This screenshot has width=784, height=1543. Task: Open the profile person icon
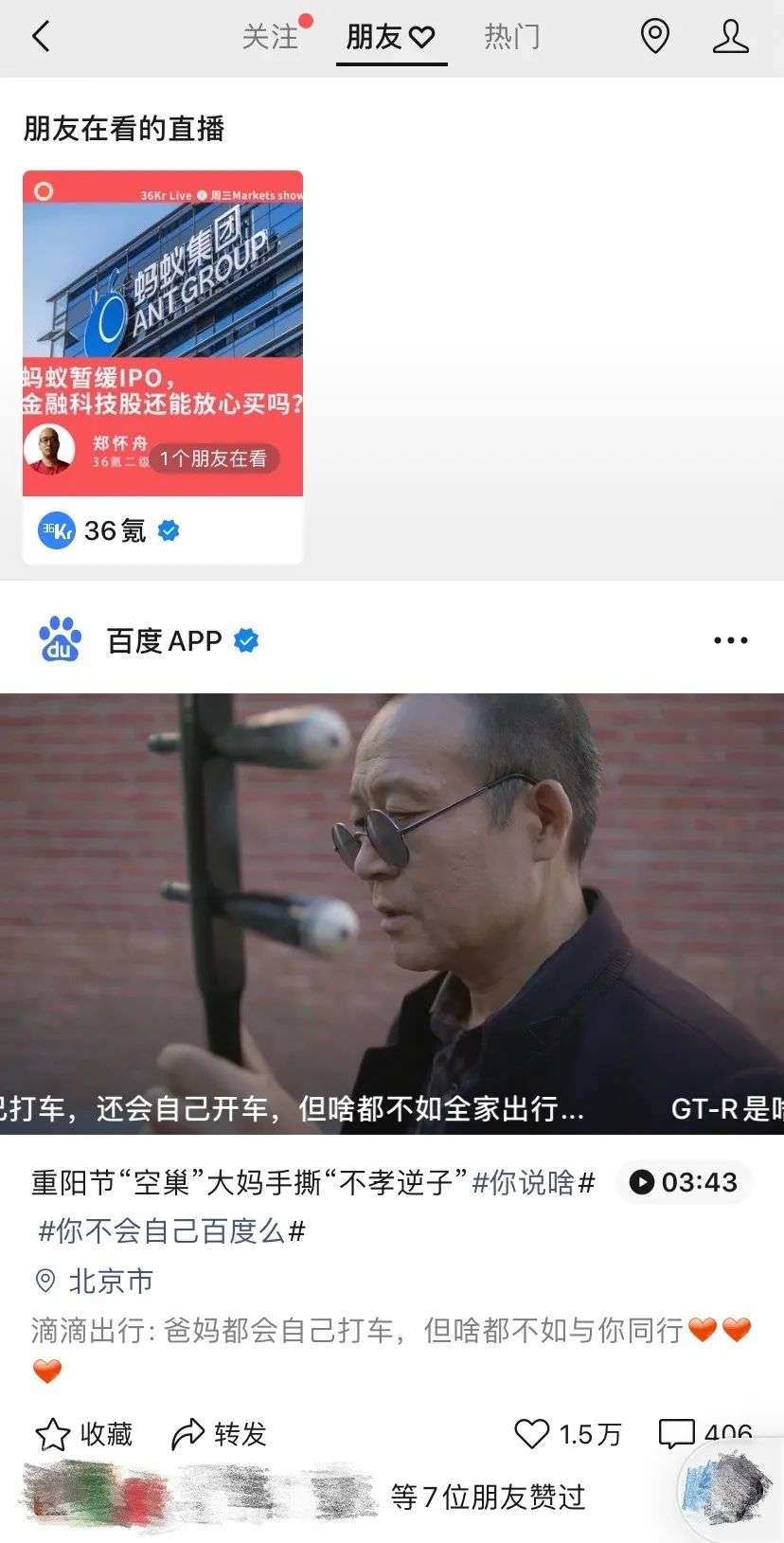tap(730, 37)
